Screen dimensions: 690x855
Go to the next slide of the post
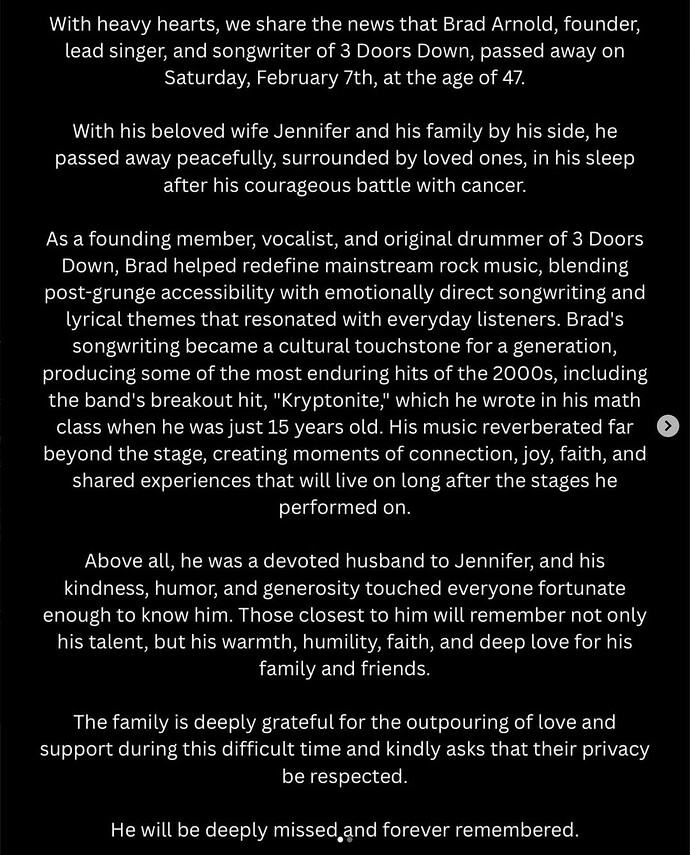[668, 426]
